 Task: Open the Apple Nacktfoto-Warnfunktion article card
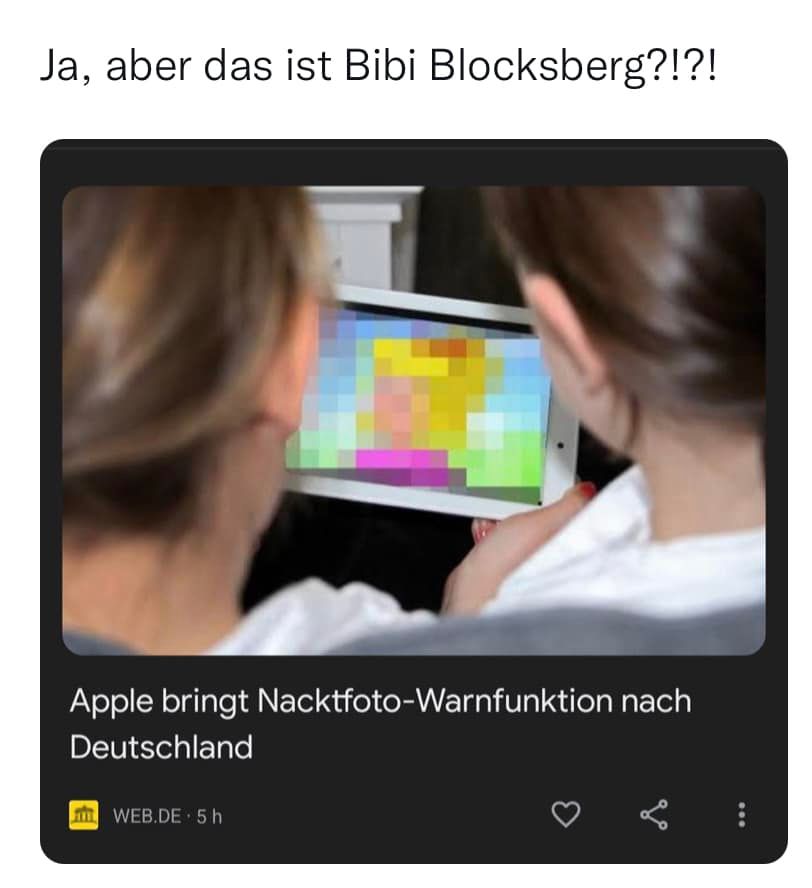pos(380,722)
